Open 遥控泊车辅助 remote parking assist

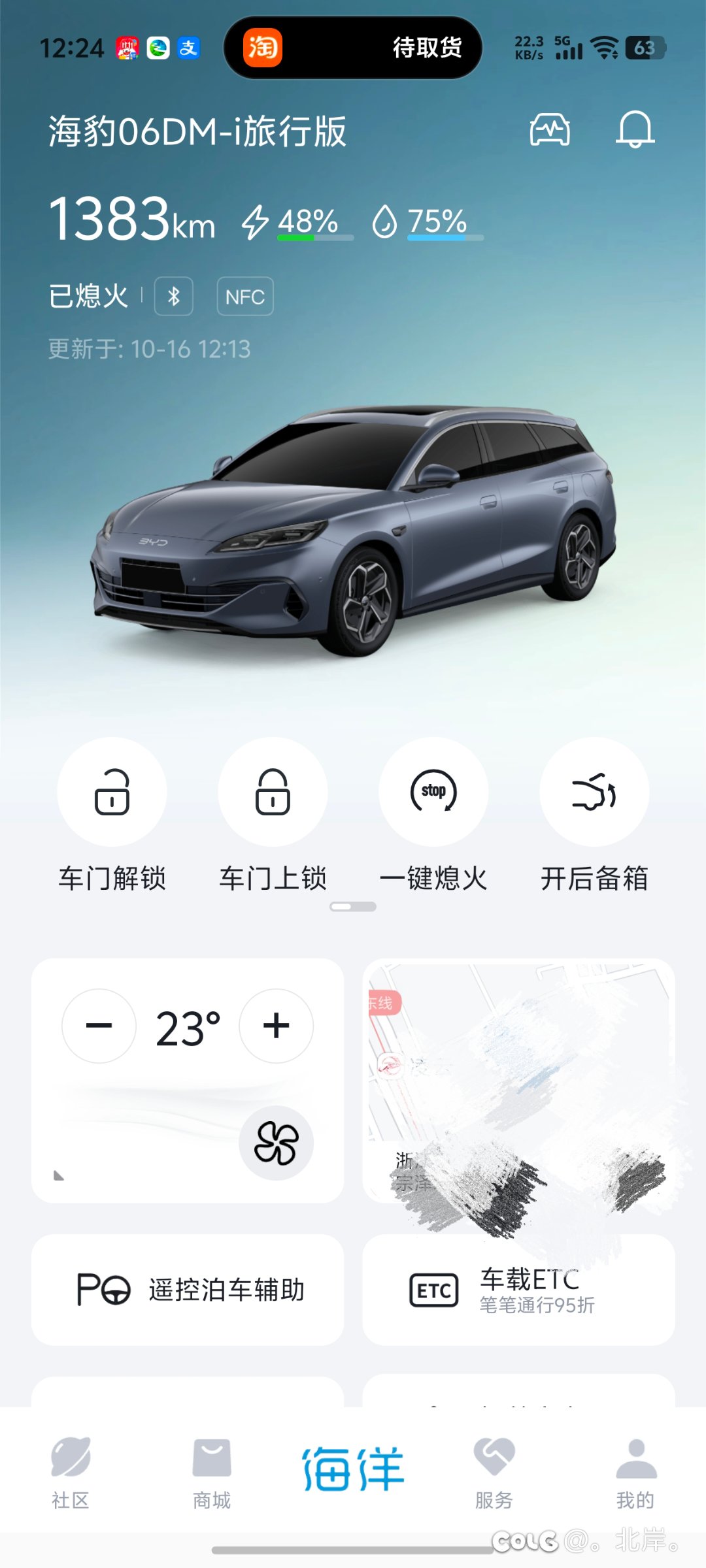click(x=188, y=1290)
